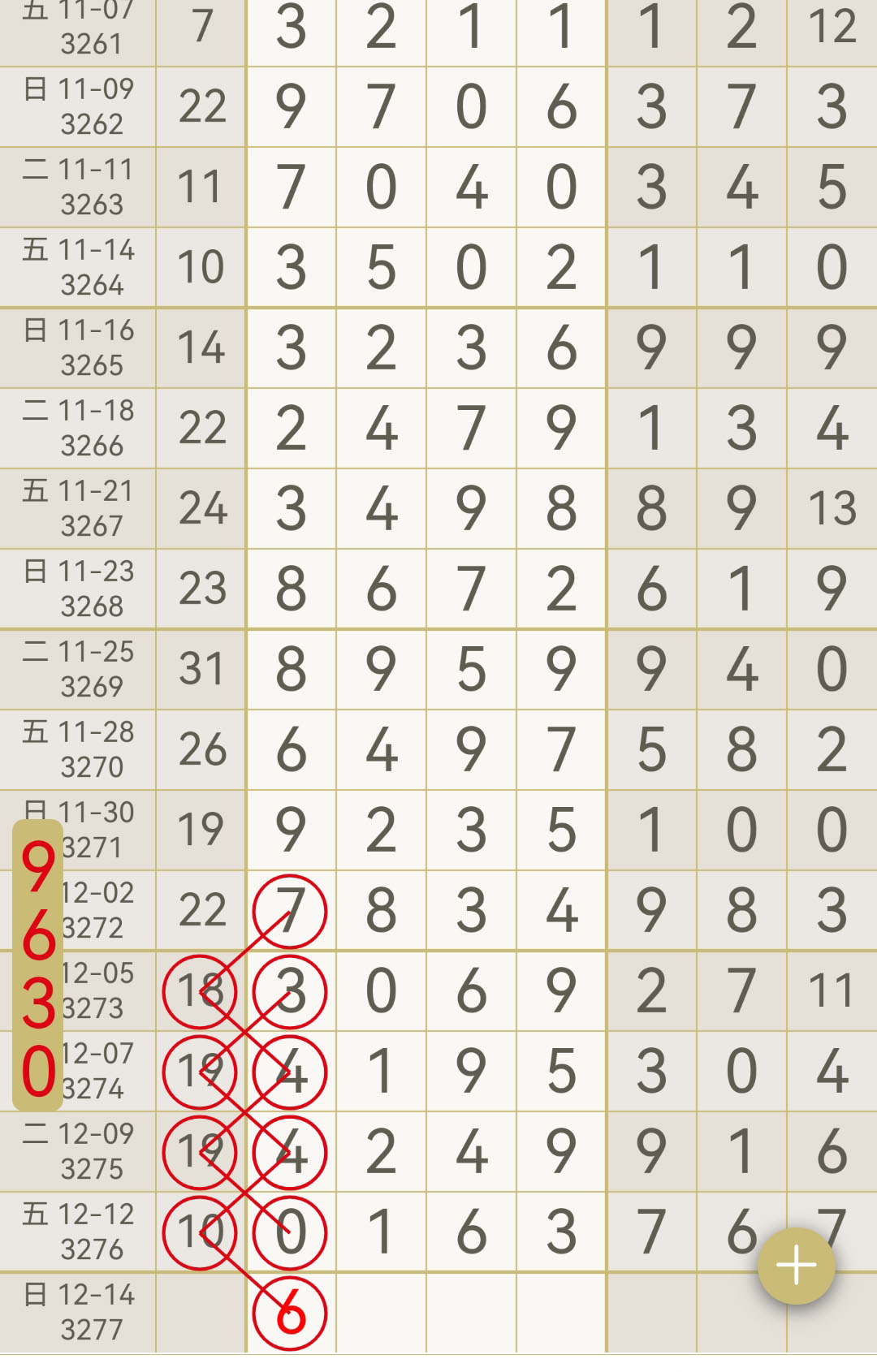Image resolution: width=877 pixels, height=1372 pixels.
Task: Tap the circled 4 in row 3274
Action: point(290,1072)
